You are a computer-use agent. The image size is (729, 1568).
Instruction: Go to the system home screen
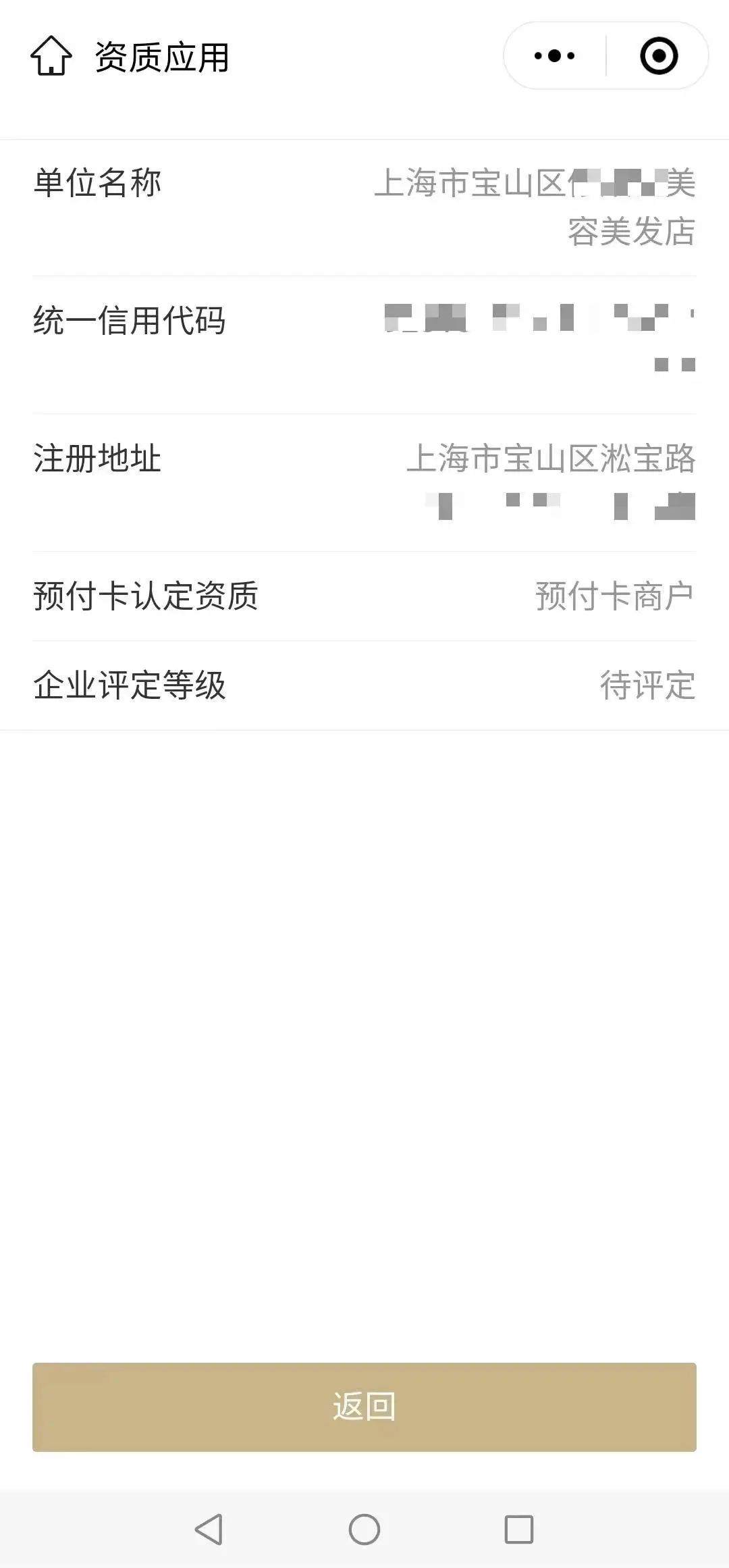point(364,1529)
